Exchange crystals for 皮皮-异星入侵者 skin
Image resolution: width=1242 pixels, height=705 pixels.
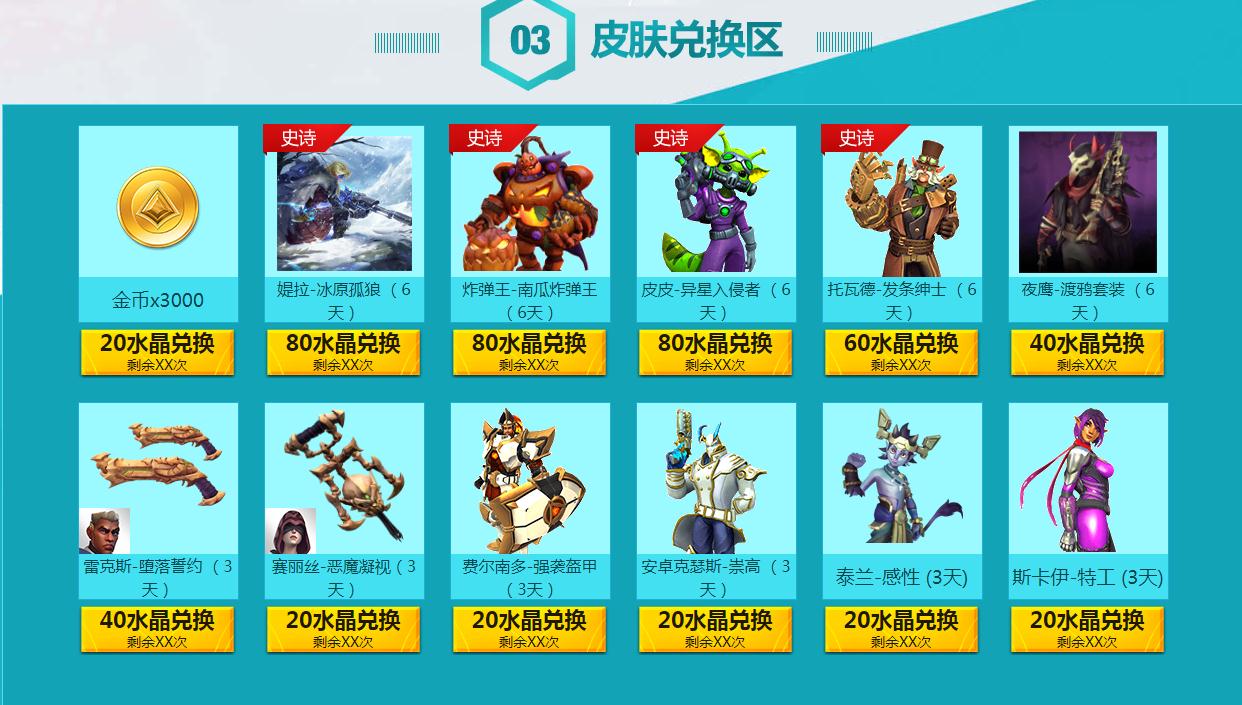[x=715, y=351]
